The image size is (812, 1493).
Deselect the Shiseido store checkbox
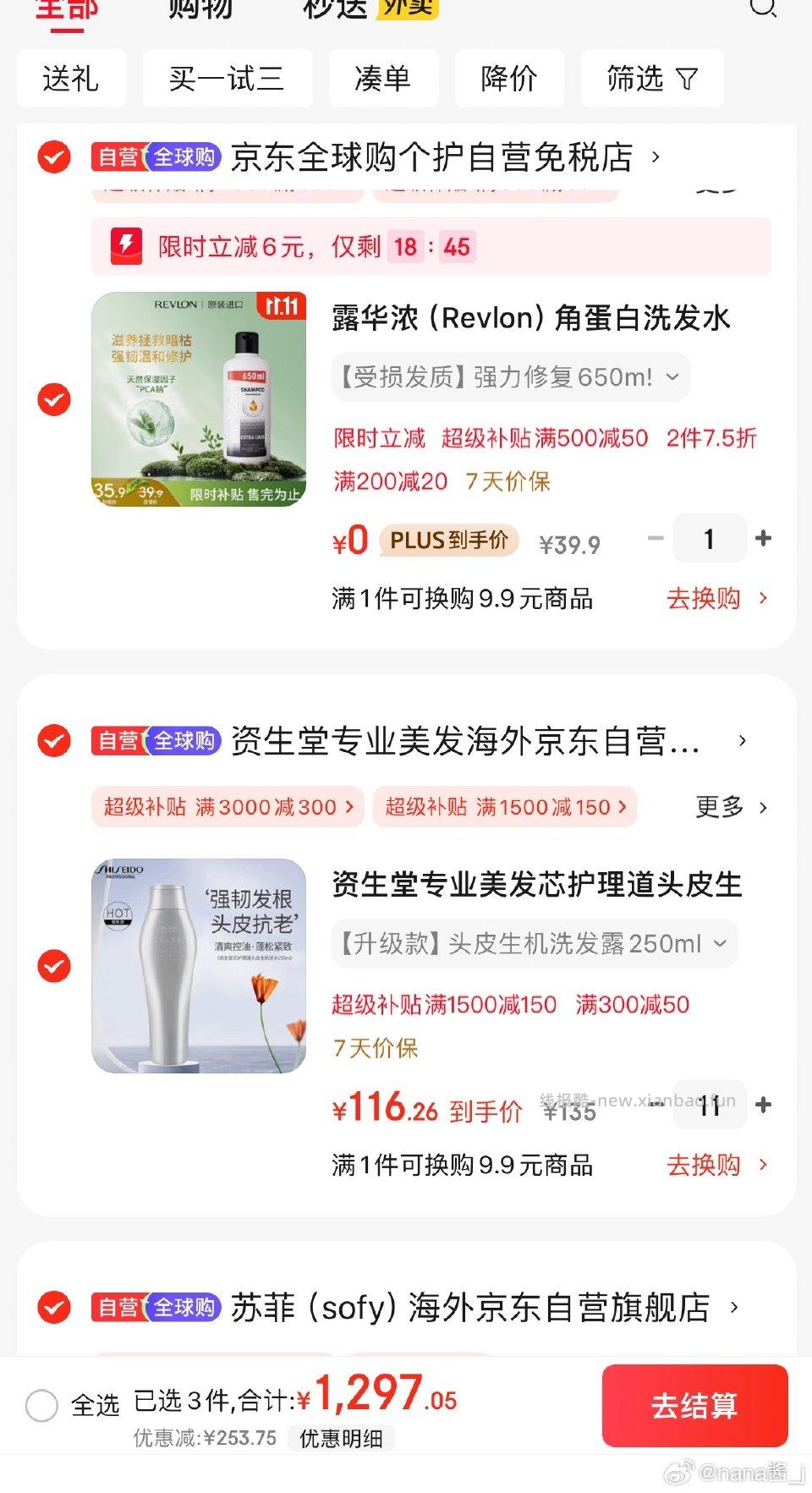(53, 741)
